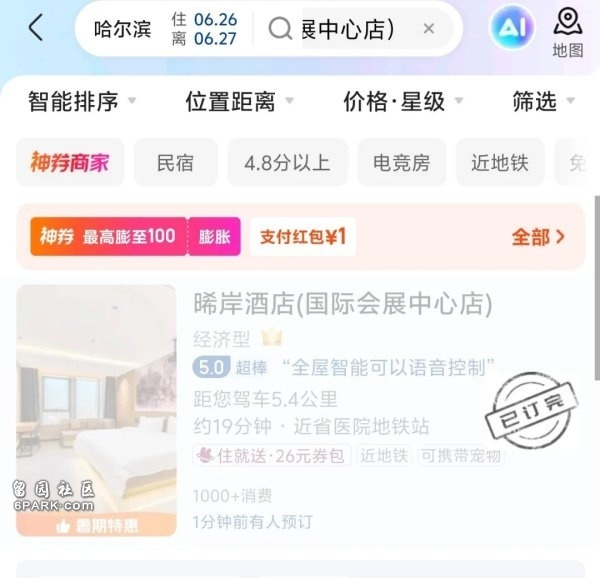Image resolution: width=600 pixels, height=578 pixels.
Task: Go back using the back arrow
Action: pos(36,29)
